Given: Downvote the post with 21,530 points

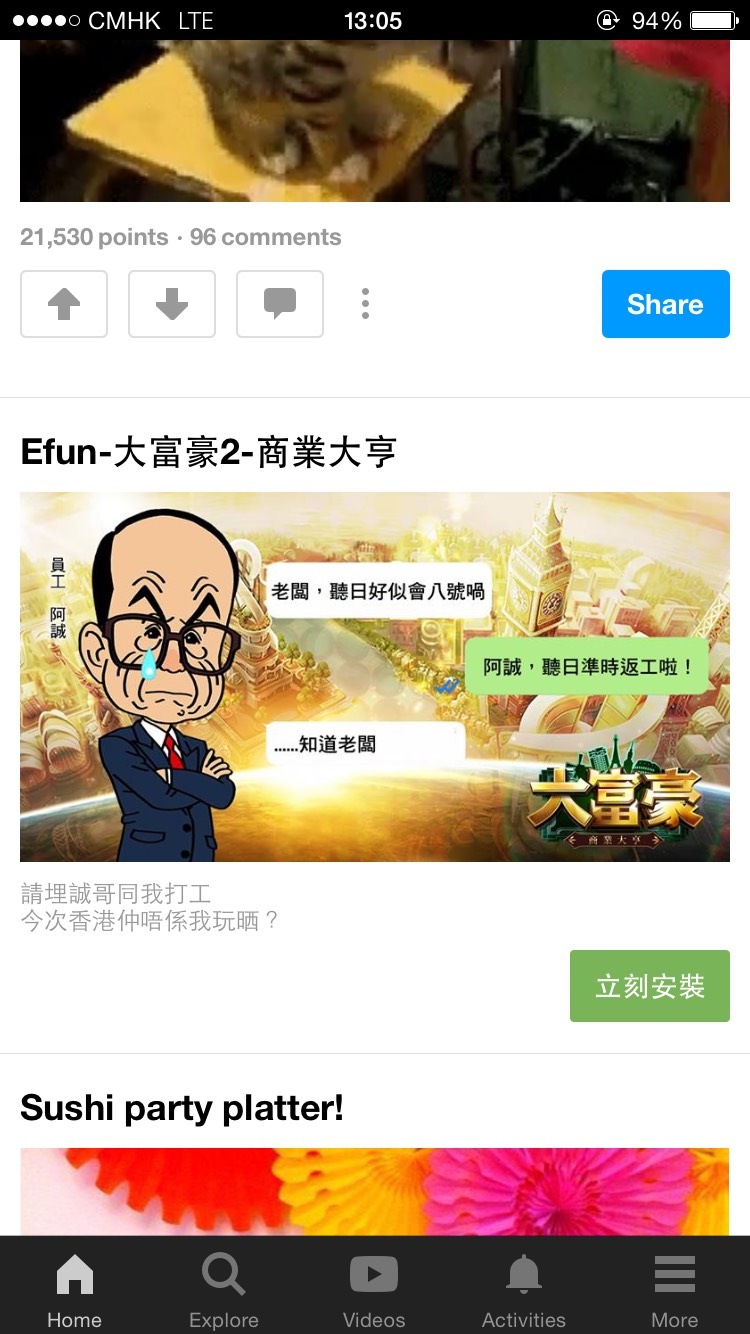Looking at the screenshot, I should coord(172,304).
